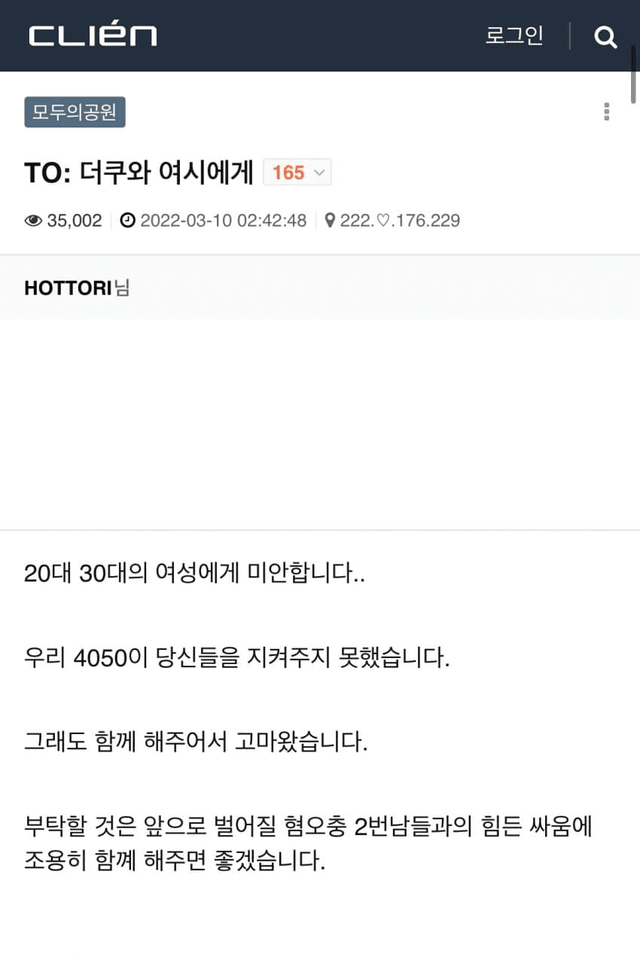Open the 모두의공원 board tag

75,112
